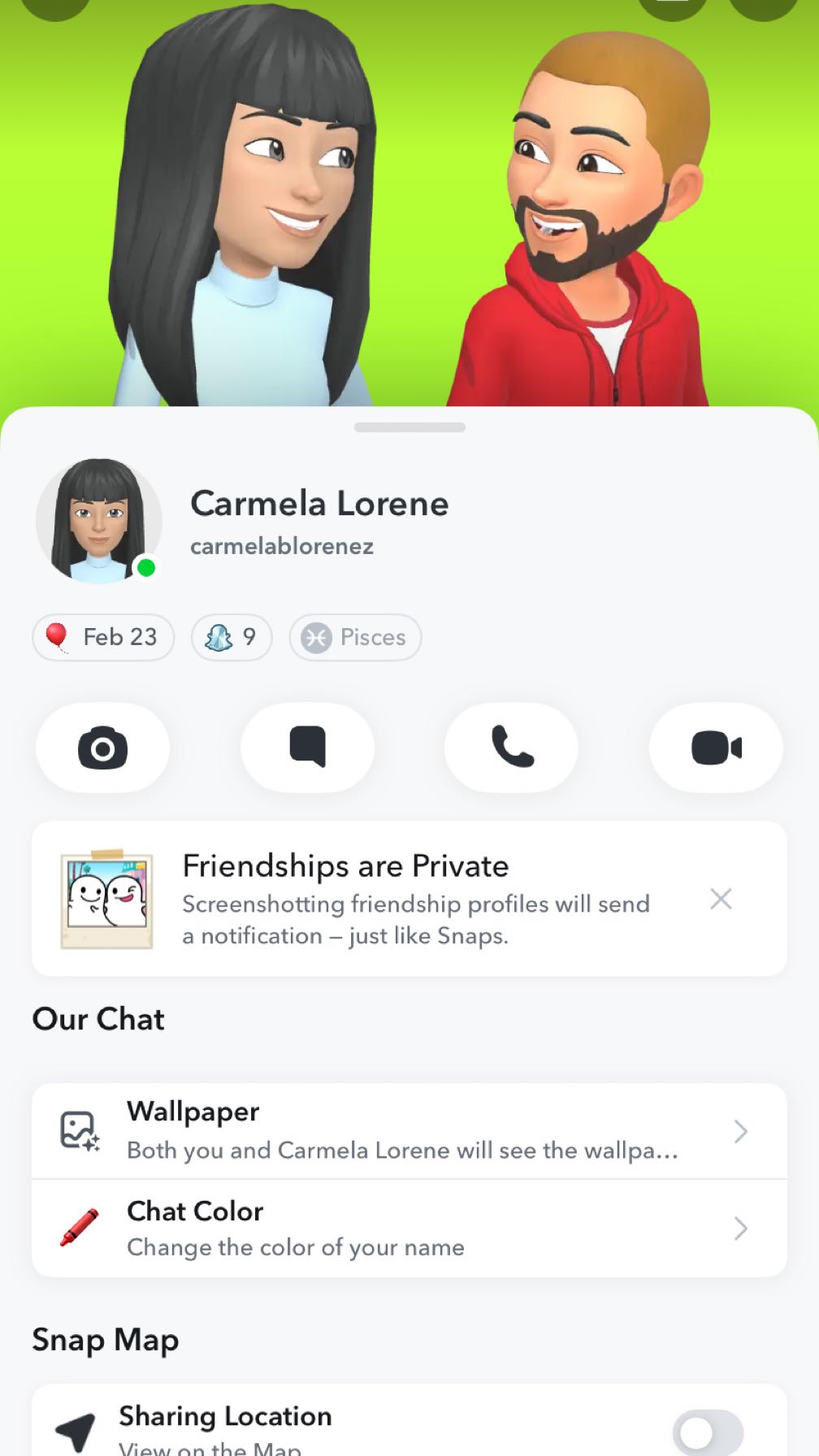The image size is (819, 1456).
Task: Open camera to send a snap
Action: [x=102, y=747]
